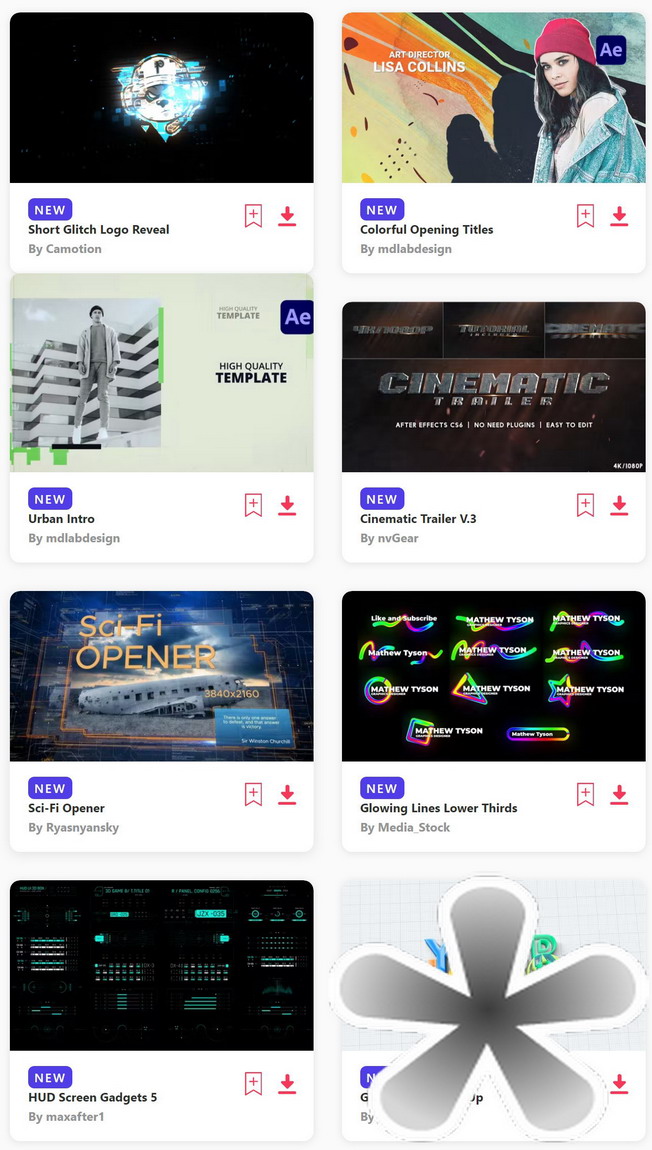View the Urban Intro template
652x1150 pixels.
(161, 372)
